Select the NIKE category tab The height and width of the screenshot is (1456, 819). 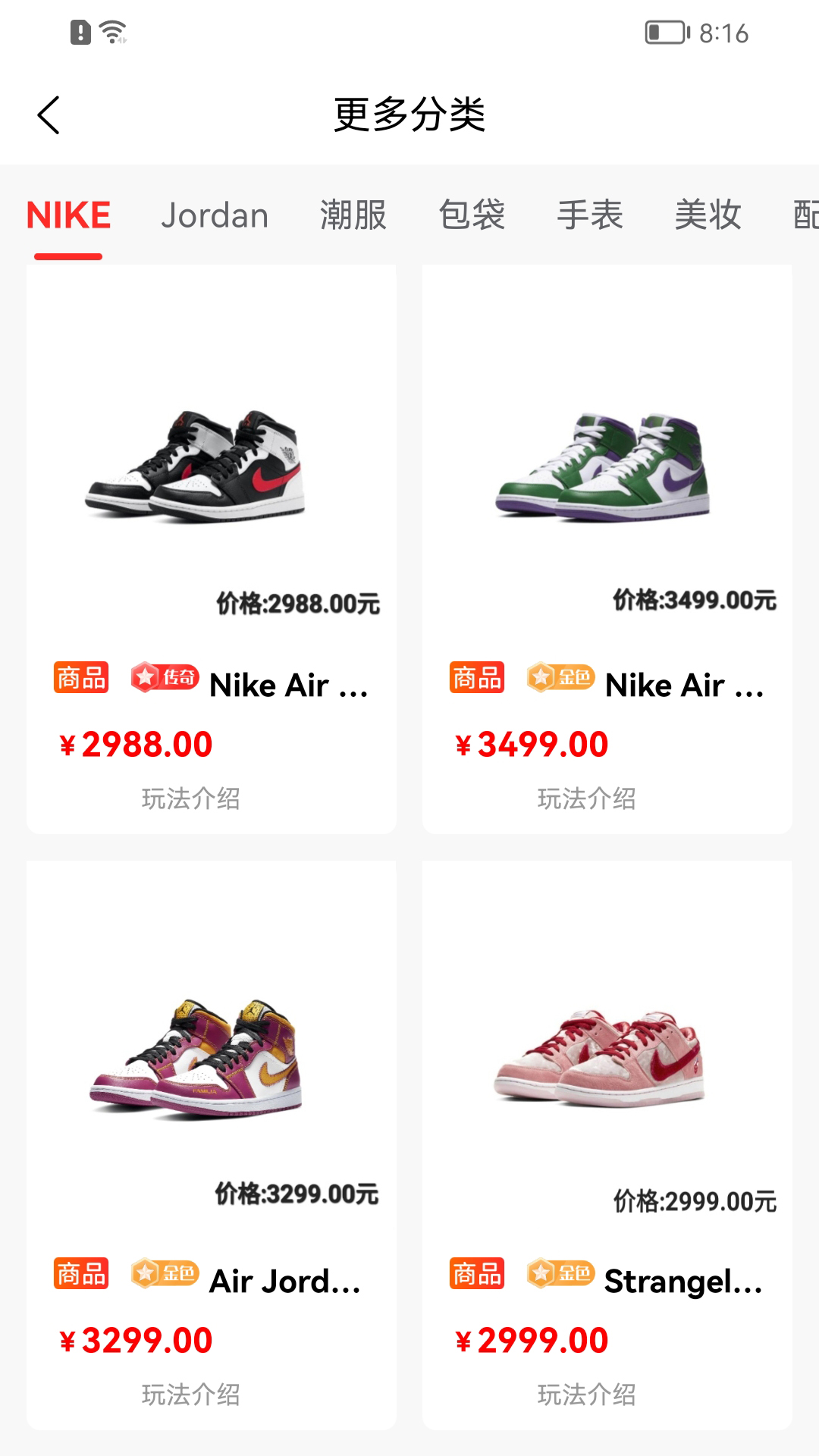click(x=68, y=215)
